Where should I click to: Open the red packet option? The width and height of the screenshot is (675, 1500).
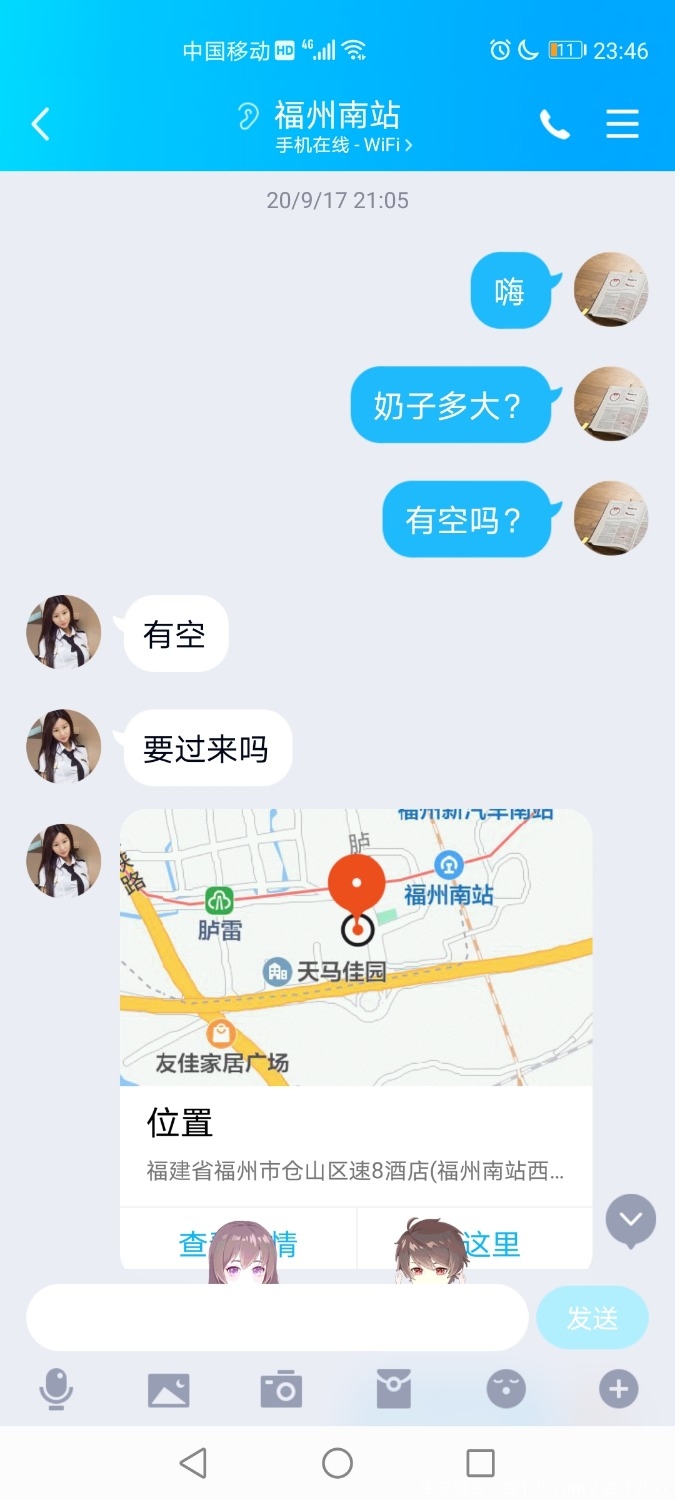[x=393, y=1389]
